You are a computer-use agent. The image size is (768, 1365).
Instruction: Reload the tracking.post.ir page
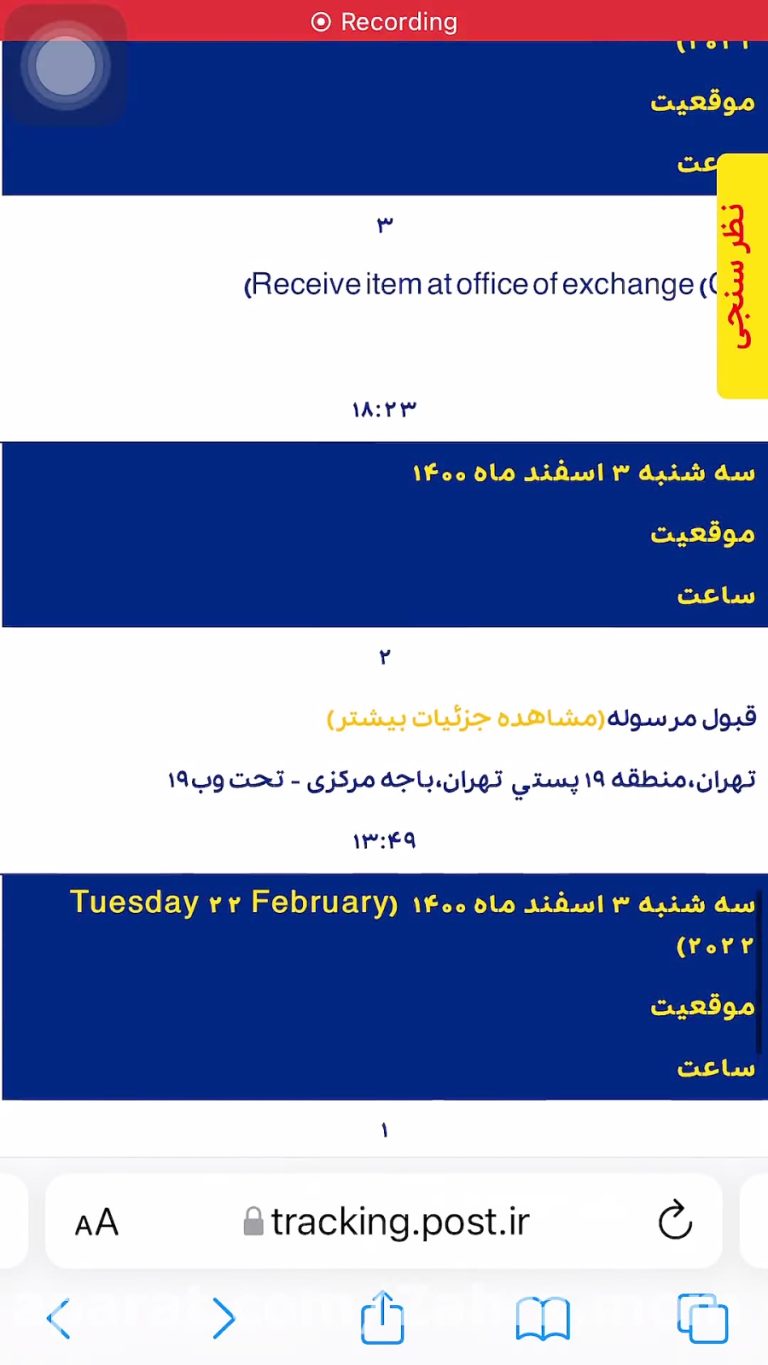(675, 1220)
